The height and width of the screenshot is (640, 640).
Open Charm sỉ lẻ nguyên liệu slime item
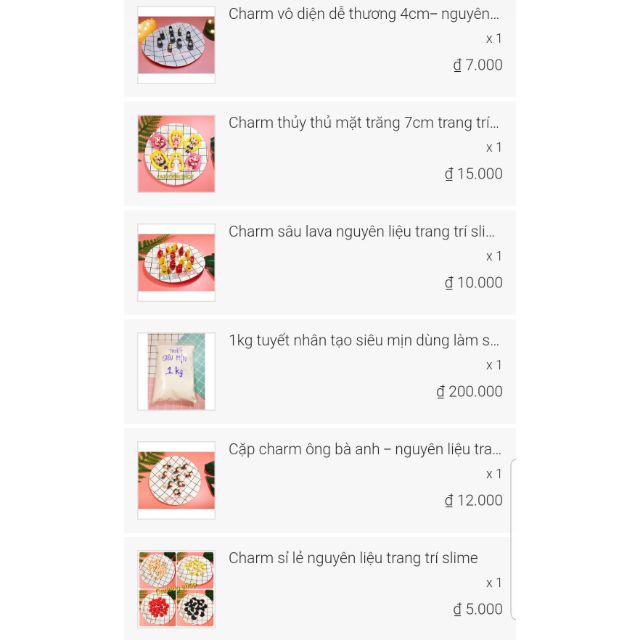coord(353,558)
